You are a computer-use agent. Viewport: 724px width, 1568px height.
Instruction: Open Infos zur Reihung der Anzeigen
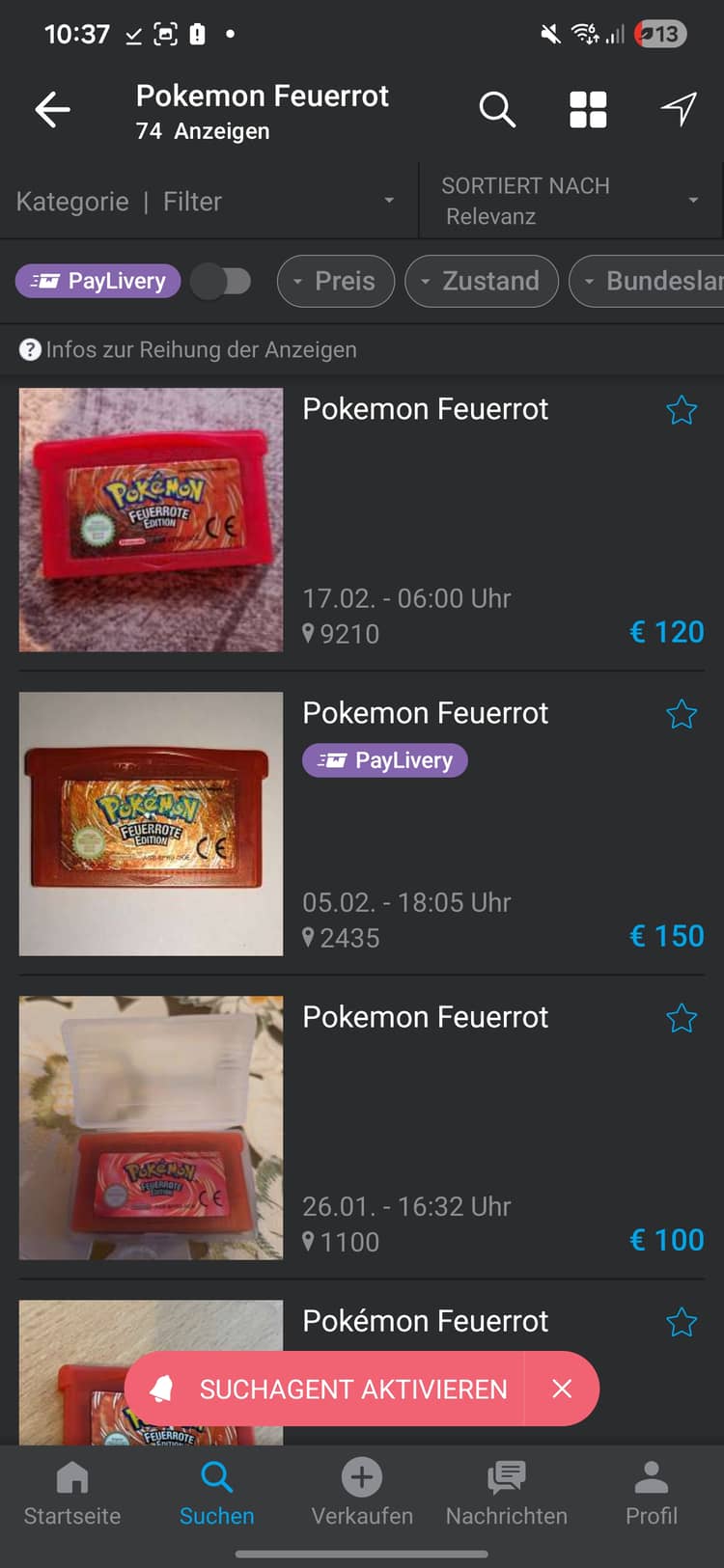pyautogui.click(x=188, y=349)
